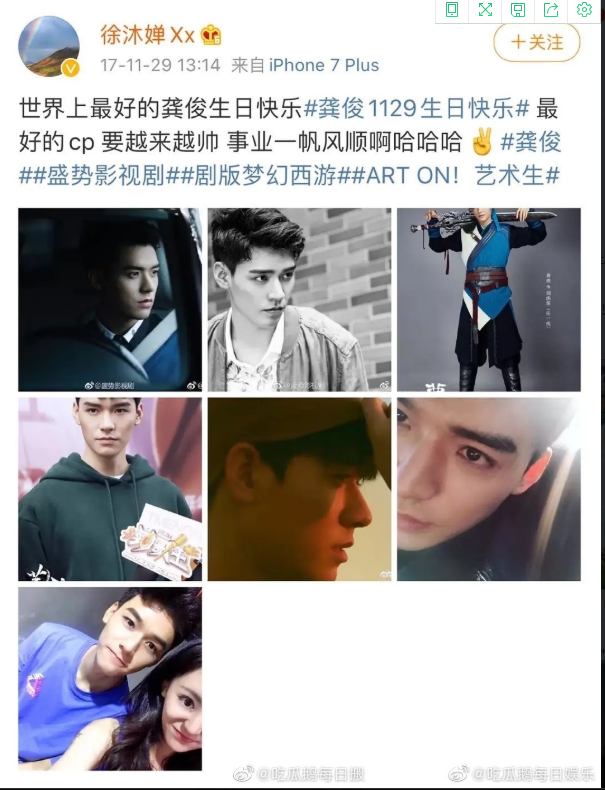Screen dimensions: 605x790
Task: Open 徐沐婵 Xx's profile avatar
Action: click(48, 46)
